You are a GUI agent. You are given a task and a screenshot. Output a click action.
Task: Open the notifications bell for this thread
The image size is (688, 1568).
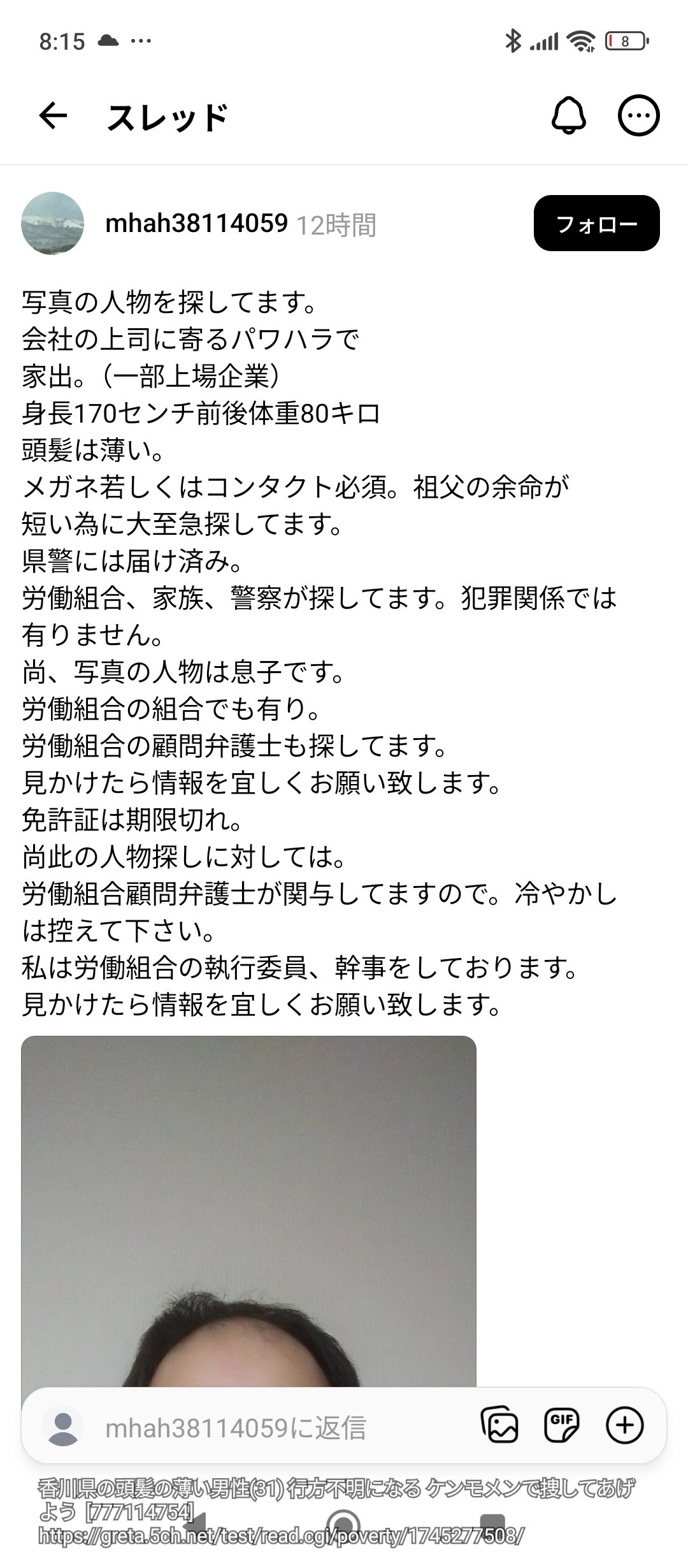(x=568, y=116)
